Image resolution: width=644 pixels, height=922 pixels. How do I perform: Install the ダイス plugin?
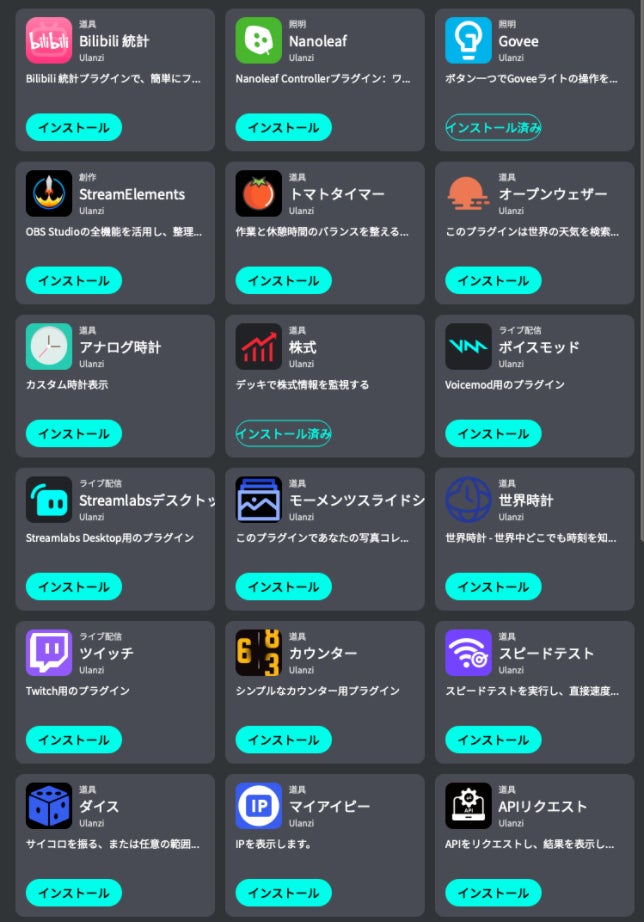pos(73,892)
